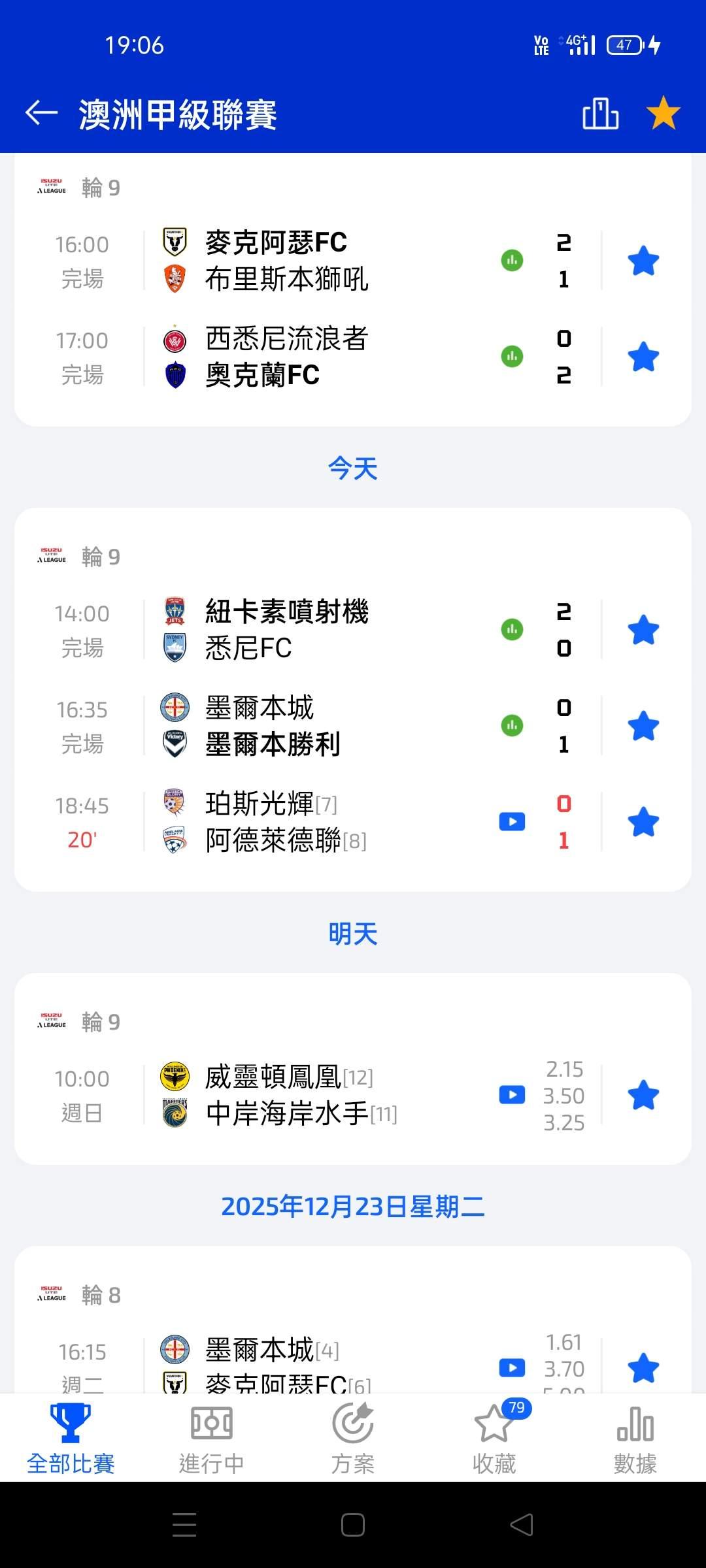
Task: Switch to the 進行中 tab
Action: 212,1438
